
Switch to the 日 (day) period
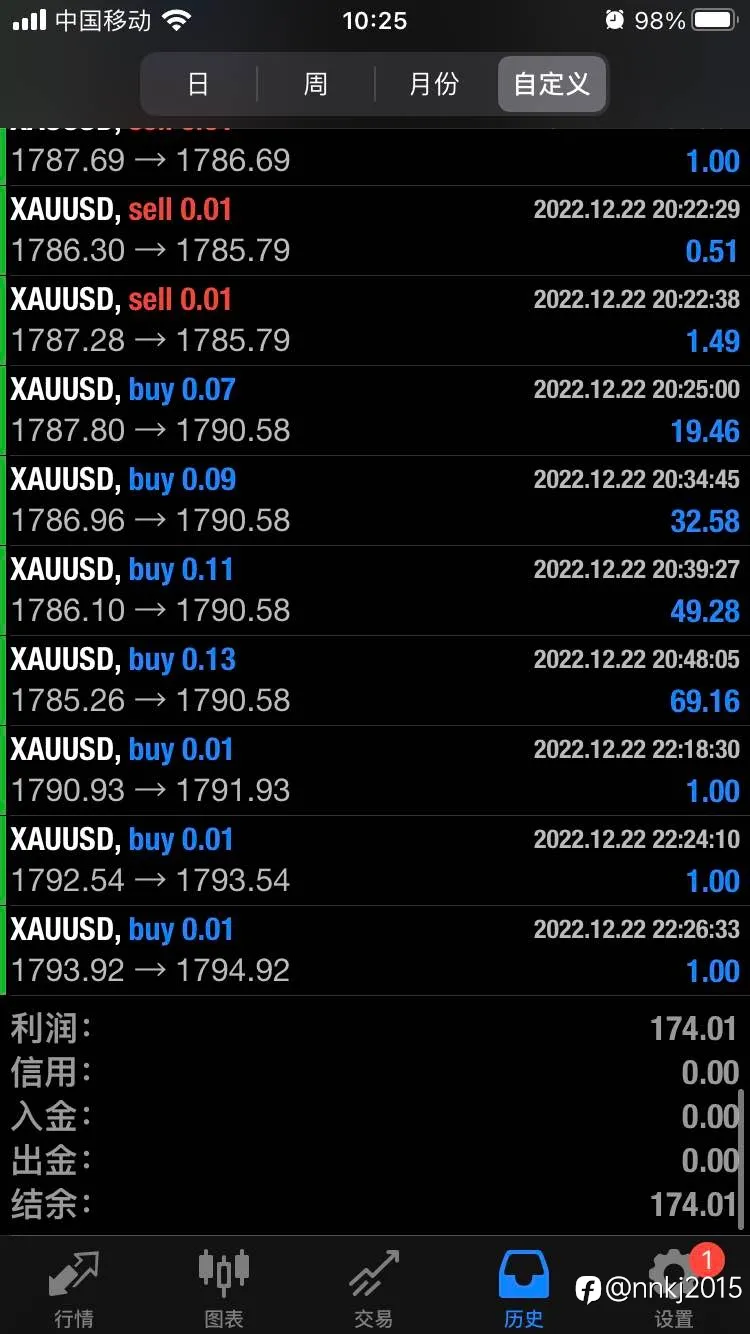tap(199, 84)
